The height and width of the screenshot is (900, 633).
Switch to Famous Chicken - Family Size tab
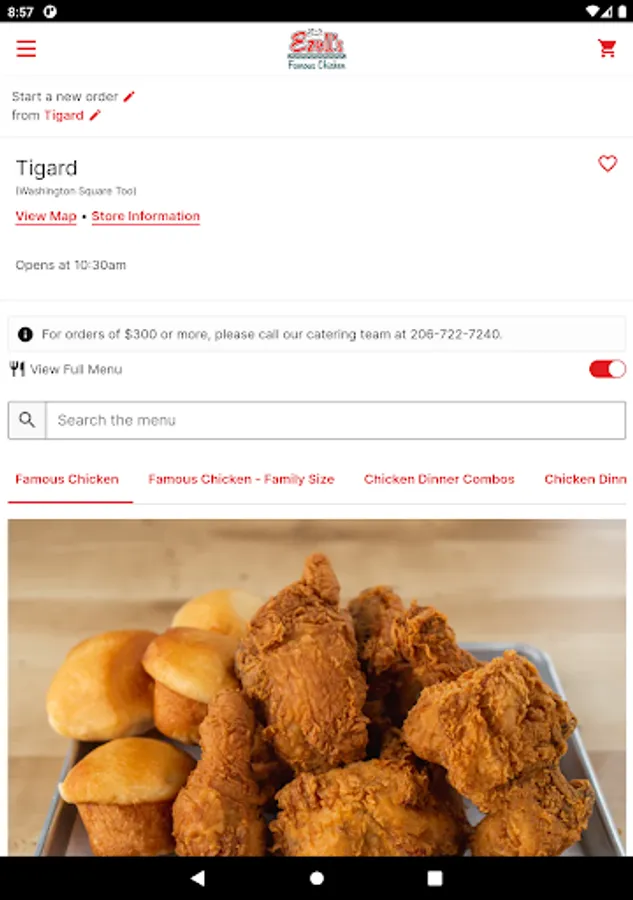point(241,479)
